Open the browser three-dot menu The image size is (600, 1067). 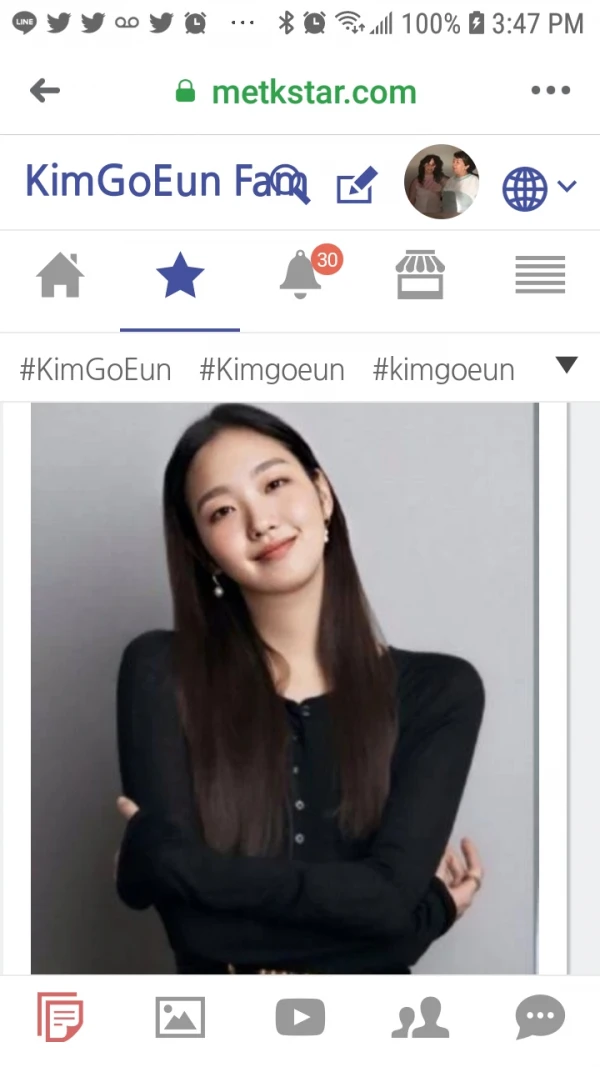pyautogui.click(x=550, y=91)
